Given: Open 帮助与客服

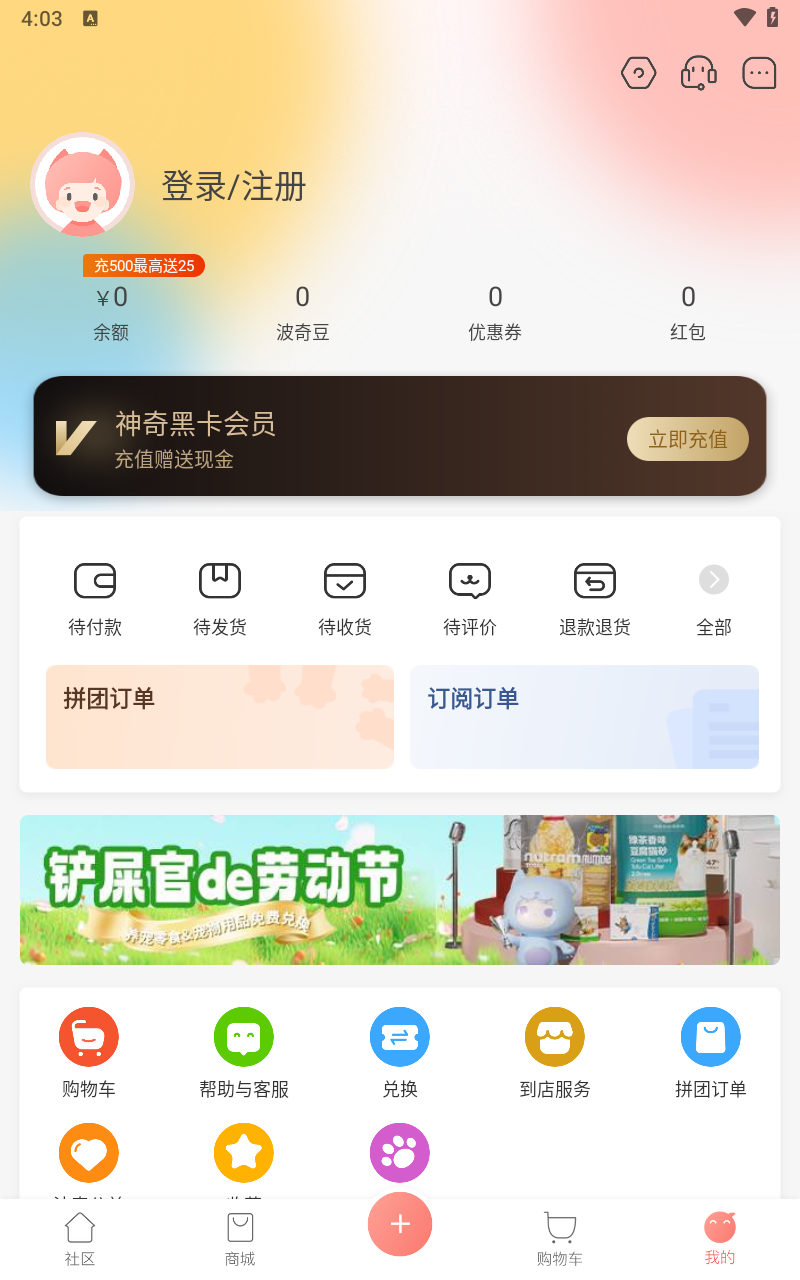Looking at the screenshot, I should point(244,1053).
